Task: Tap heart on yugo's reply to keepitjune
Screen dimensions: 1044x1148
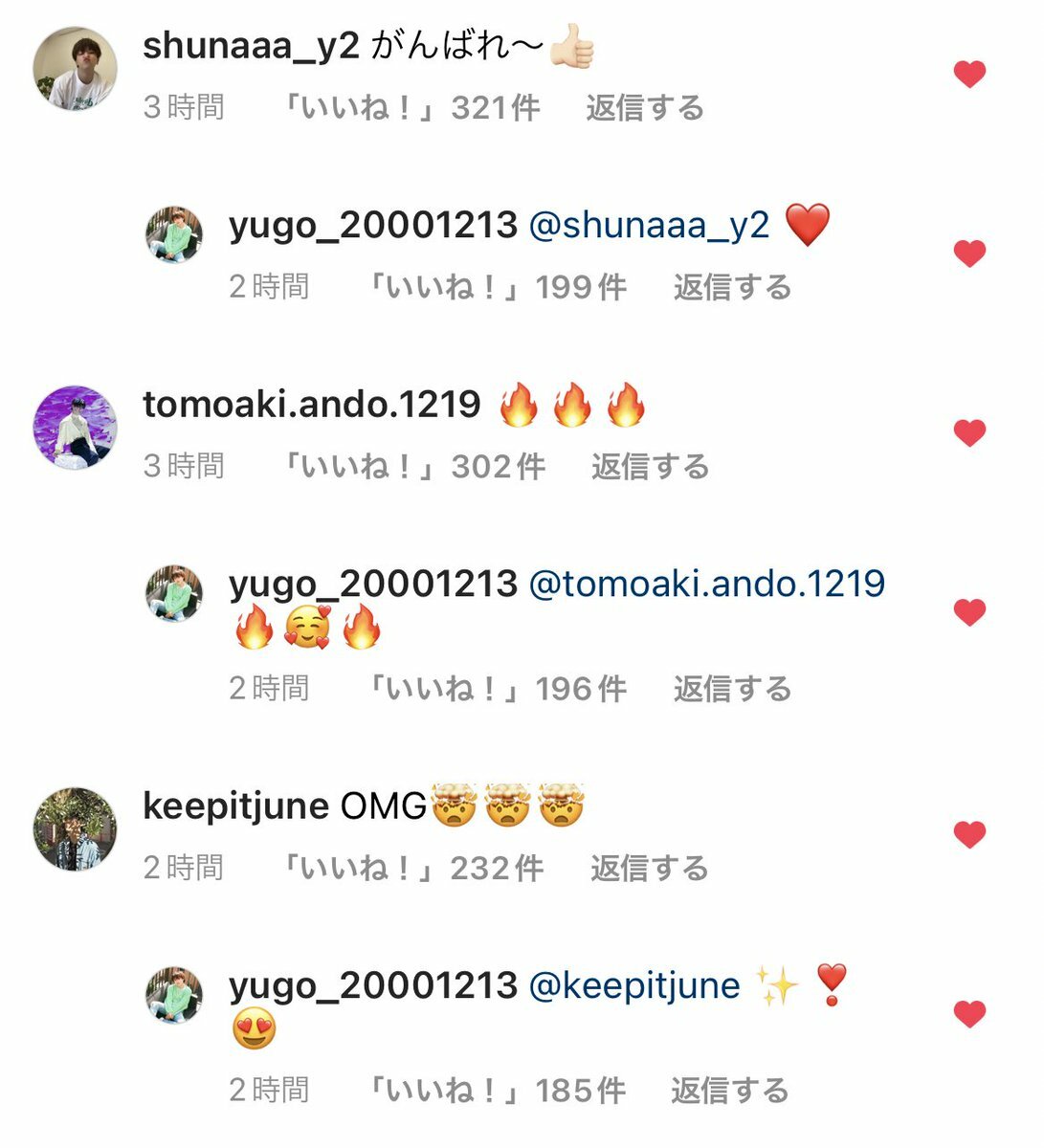Action: [969, 1014]
